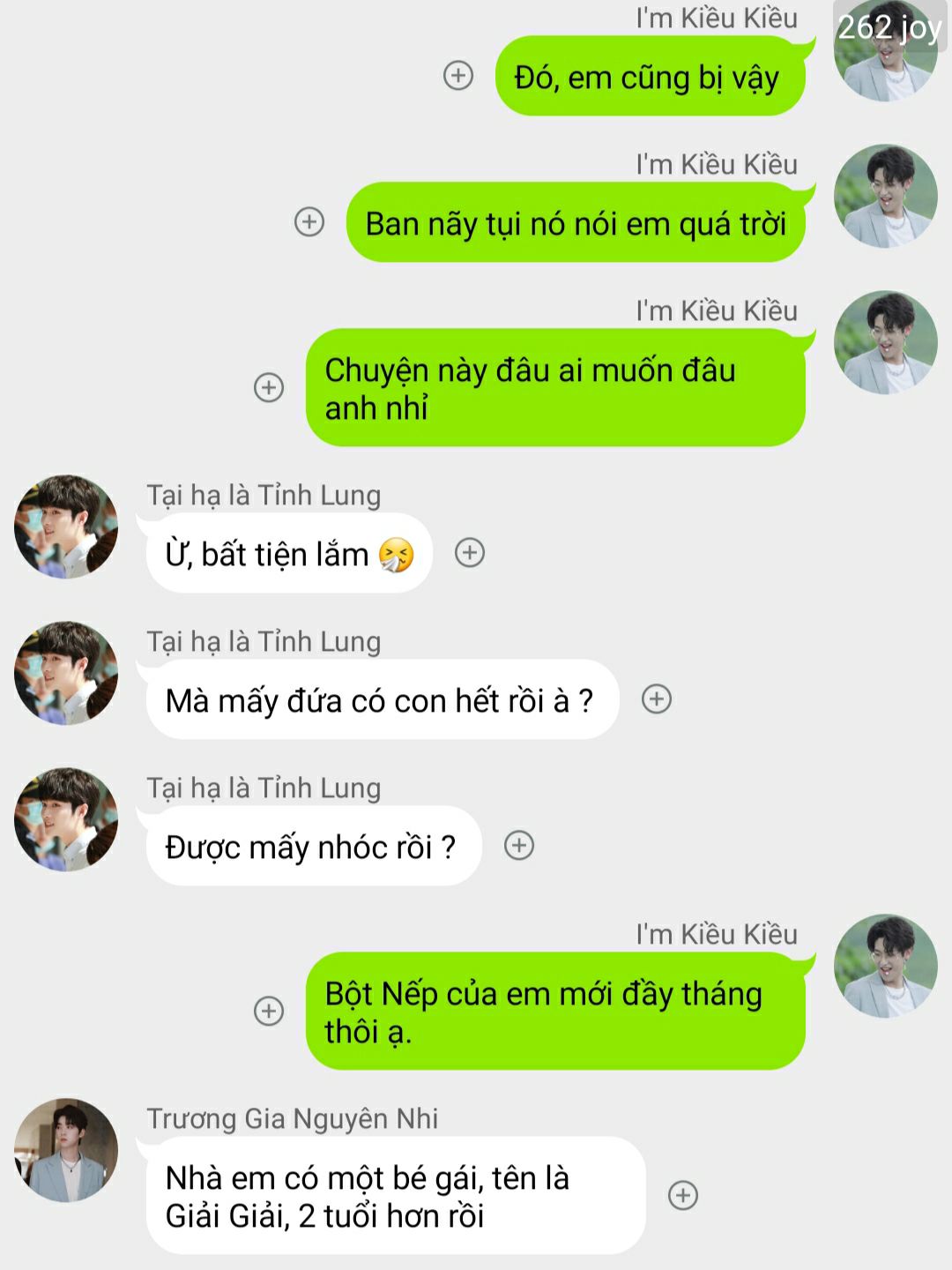This screenshot has width=952, height=1270.
Task: Tap plus icon beside "Ban nãy tụi nó nói" message
Action: coord(309,221)
